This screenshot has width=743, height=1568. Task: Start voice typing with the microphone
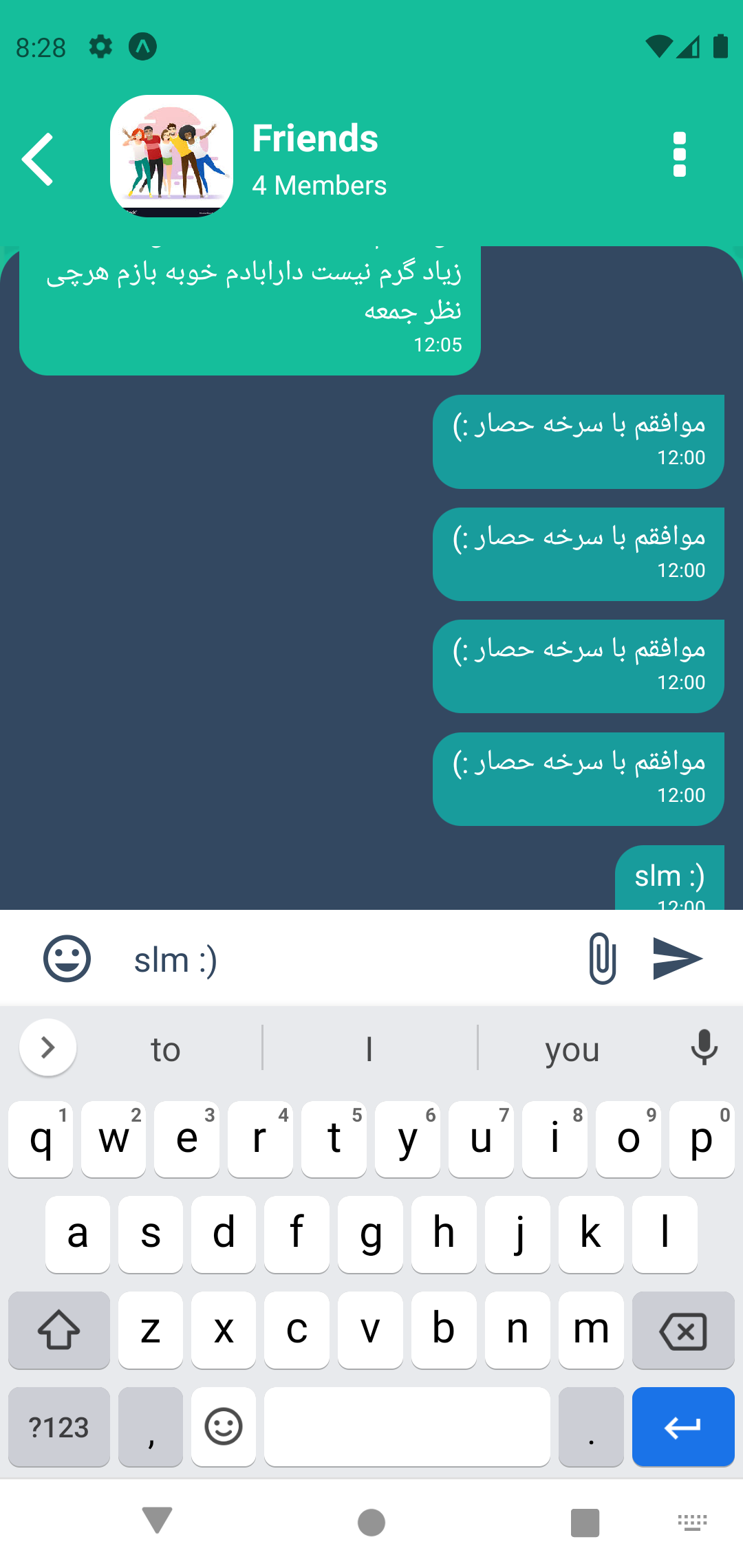[704, 1047]
